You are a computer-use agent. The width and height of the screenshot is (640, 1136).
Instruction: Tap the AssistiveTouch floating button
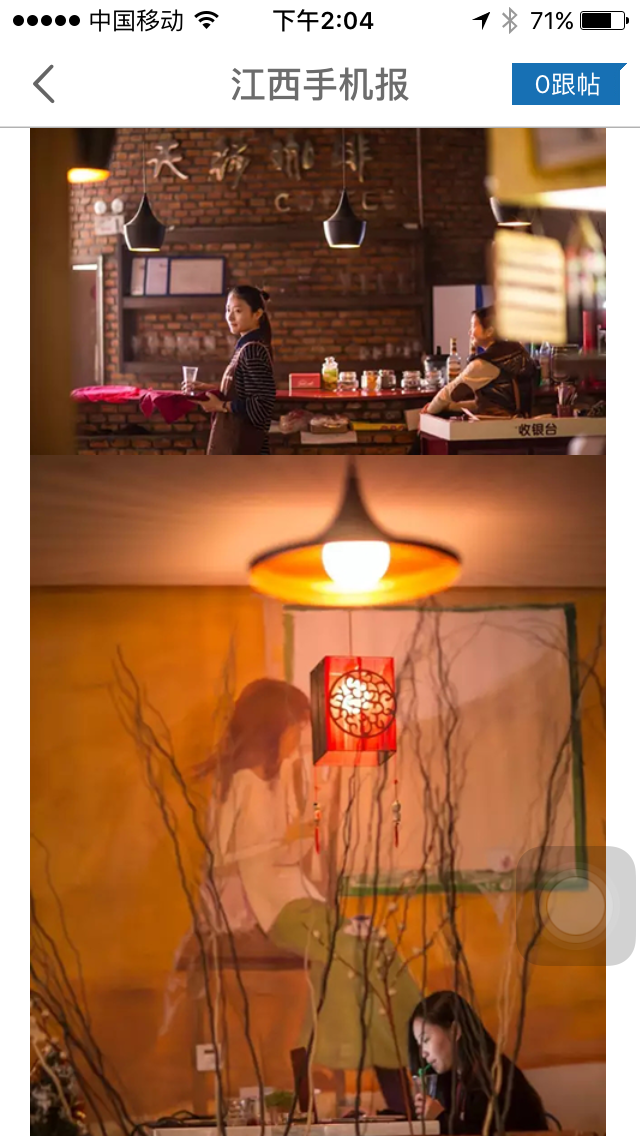click(x=576, y=906)
